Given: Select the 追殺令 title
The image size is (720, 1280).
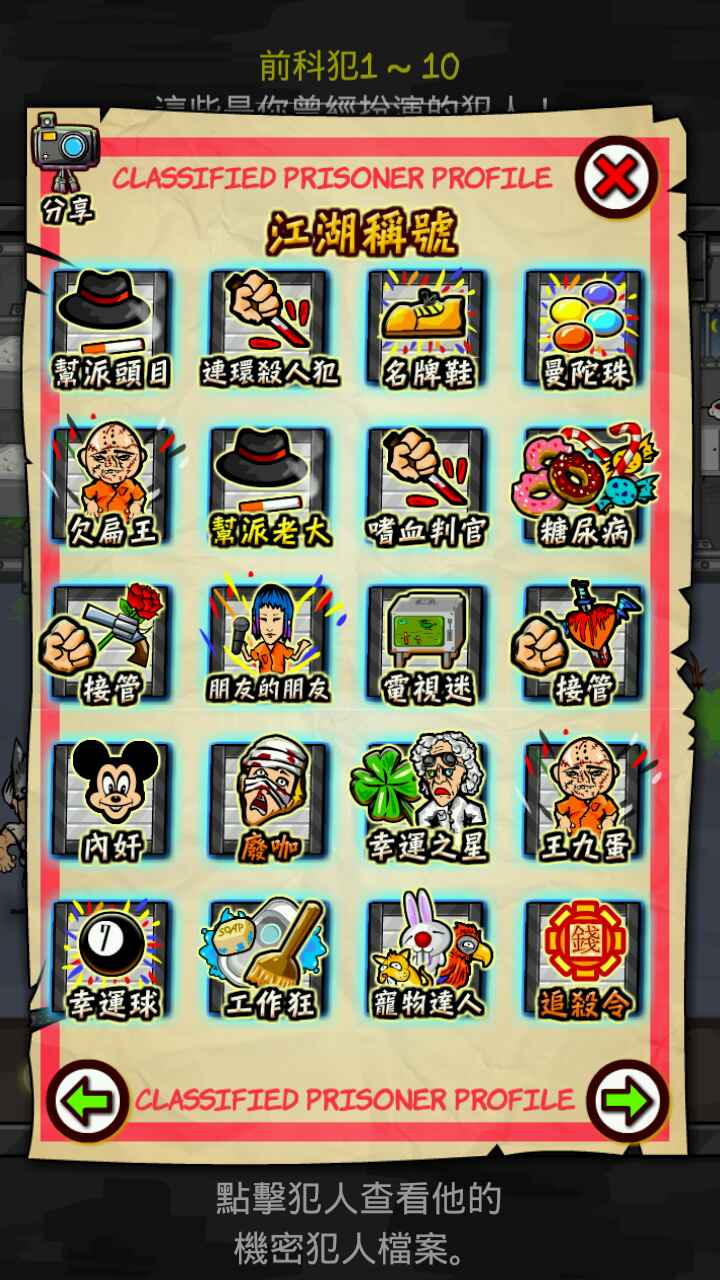Looking at the screenshot, I should pyautogui.click(x=586, y=960).
